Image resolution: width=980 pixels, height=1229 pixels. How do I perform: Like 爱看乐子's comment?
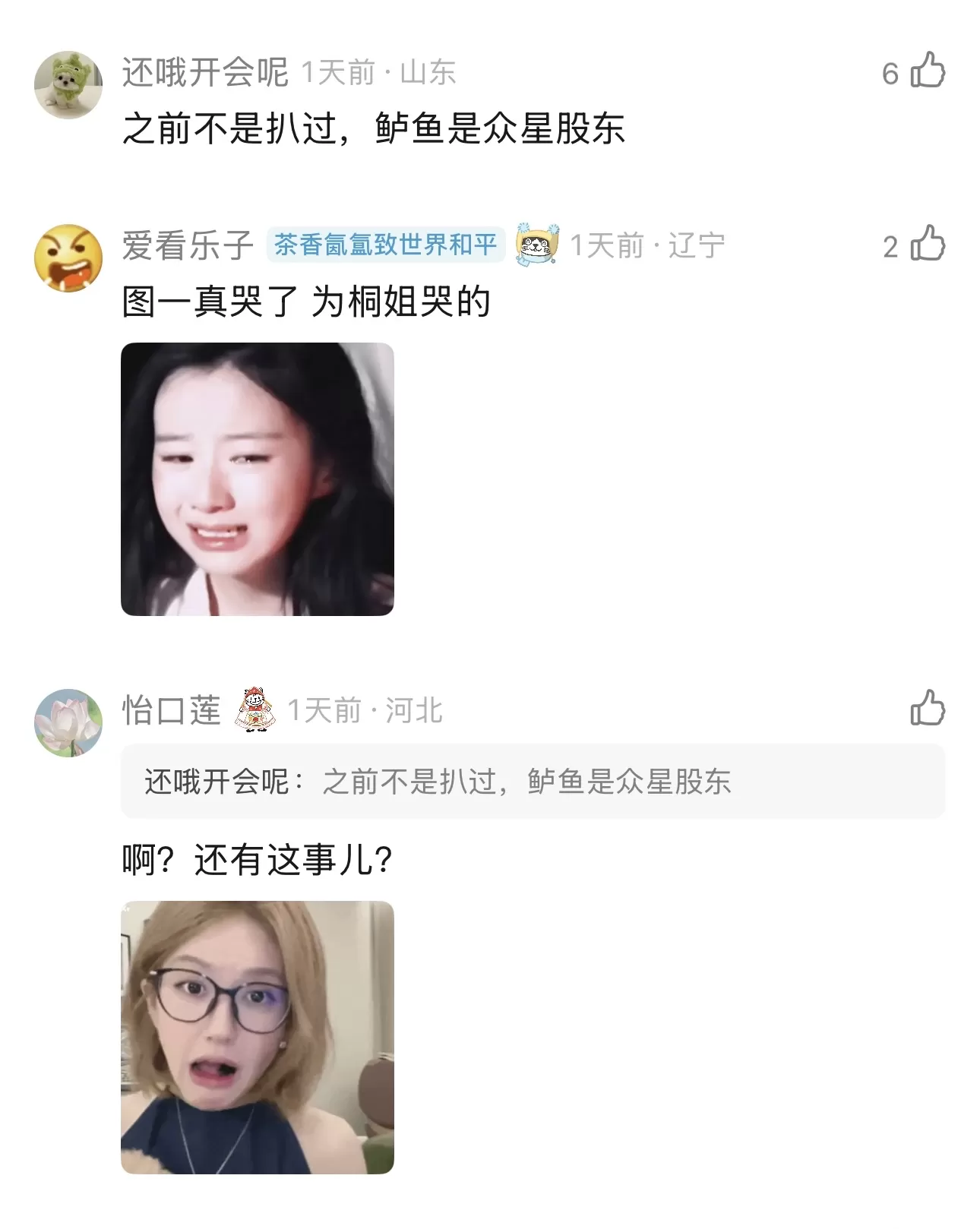point(927,245)
